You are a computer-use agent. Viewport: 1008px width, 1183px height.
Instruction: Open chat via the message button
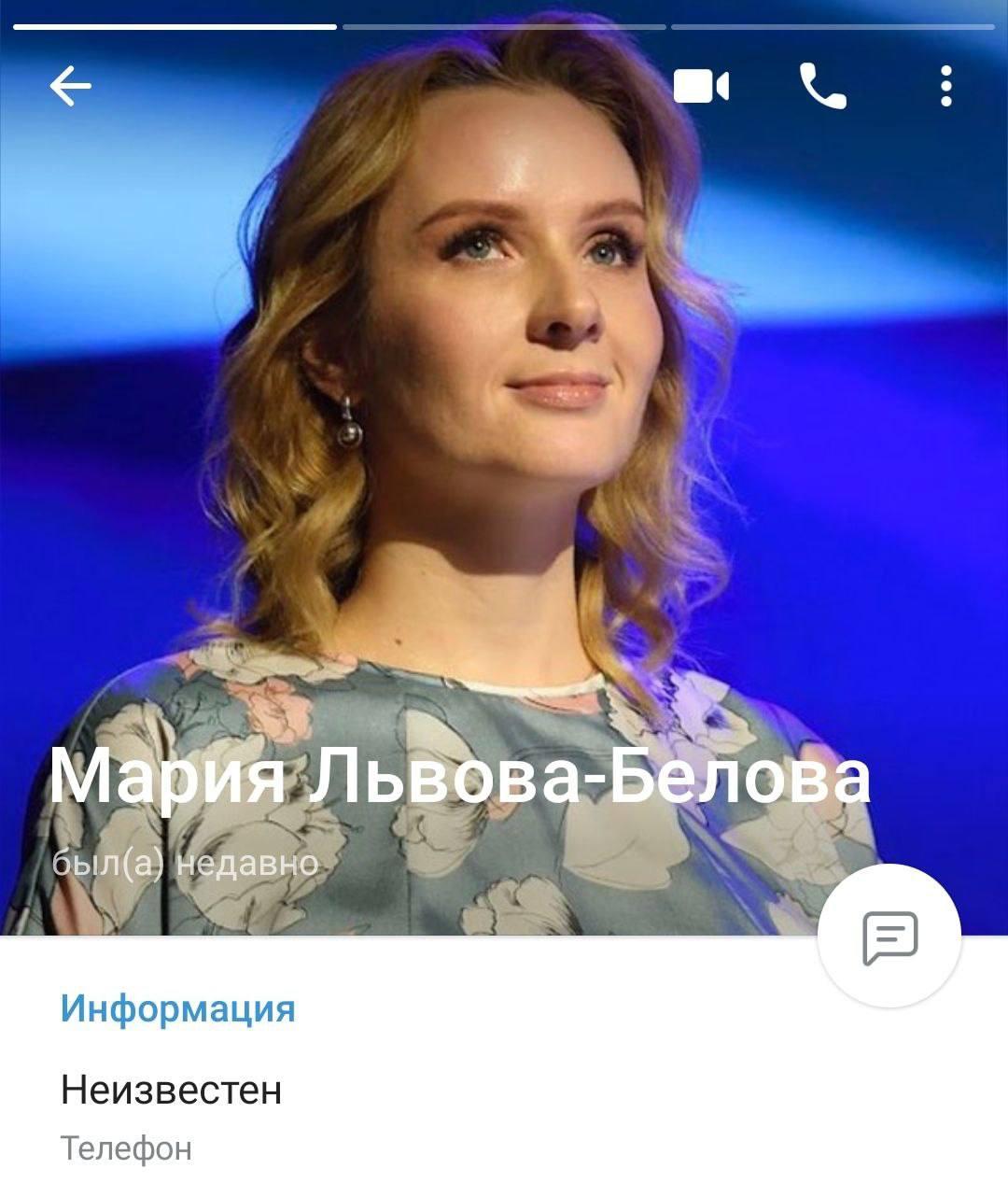tap(889, 937)
